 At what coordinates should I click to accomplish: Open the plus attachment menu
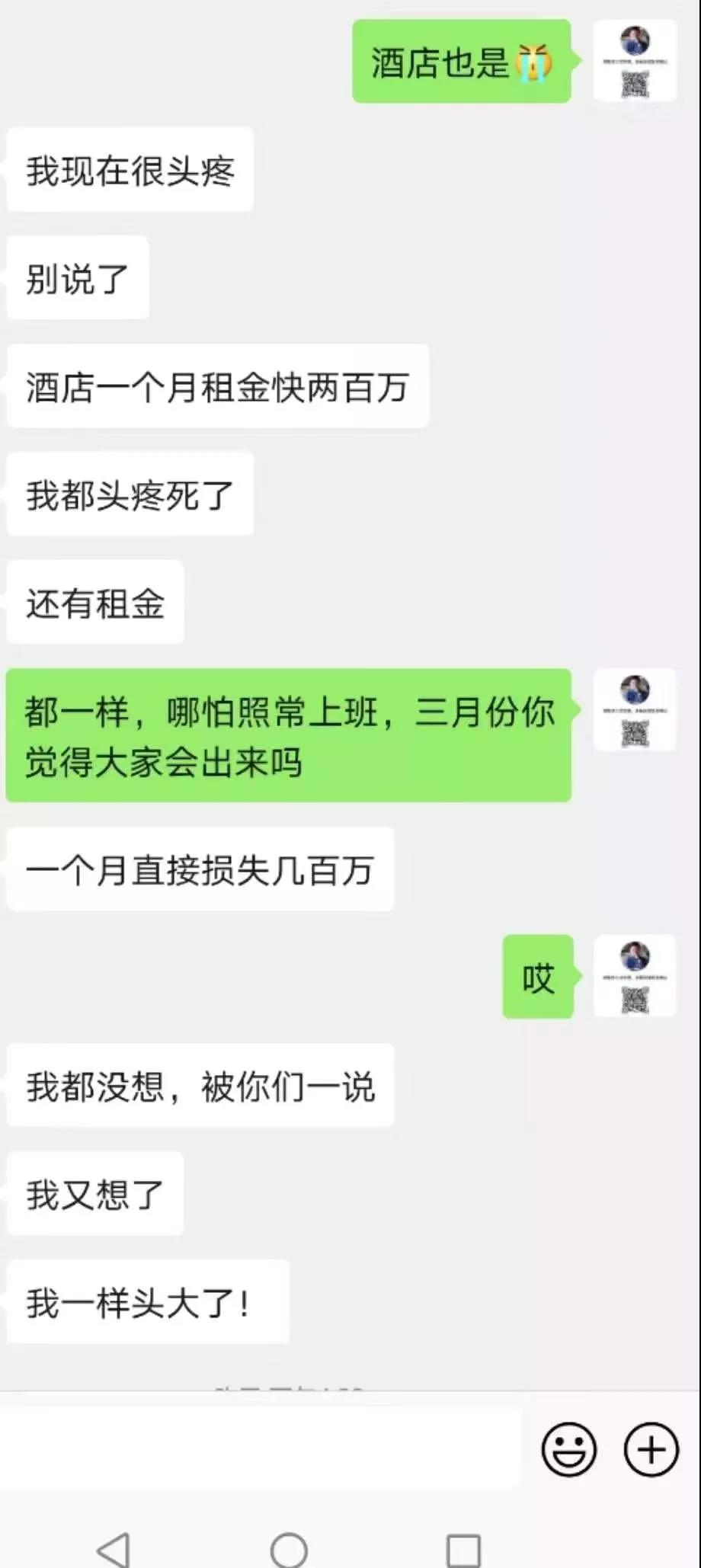click(651, 1449)
